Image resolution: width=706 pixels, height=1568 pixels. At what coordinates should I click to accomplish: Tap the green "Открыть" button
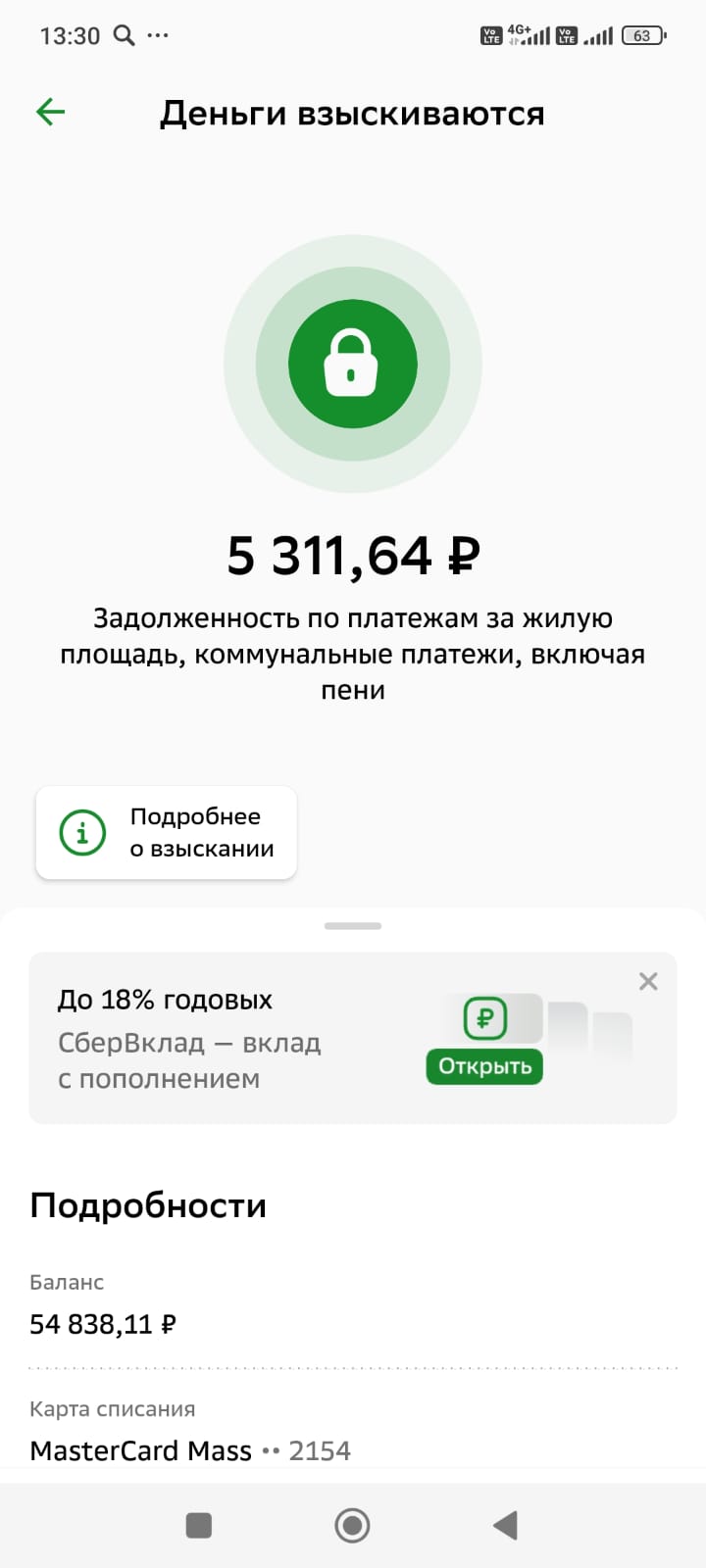(x=484, y=1066)
